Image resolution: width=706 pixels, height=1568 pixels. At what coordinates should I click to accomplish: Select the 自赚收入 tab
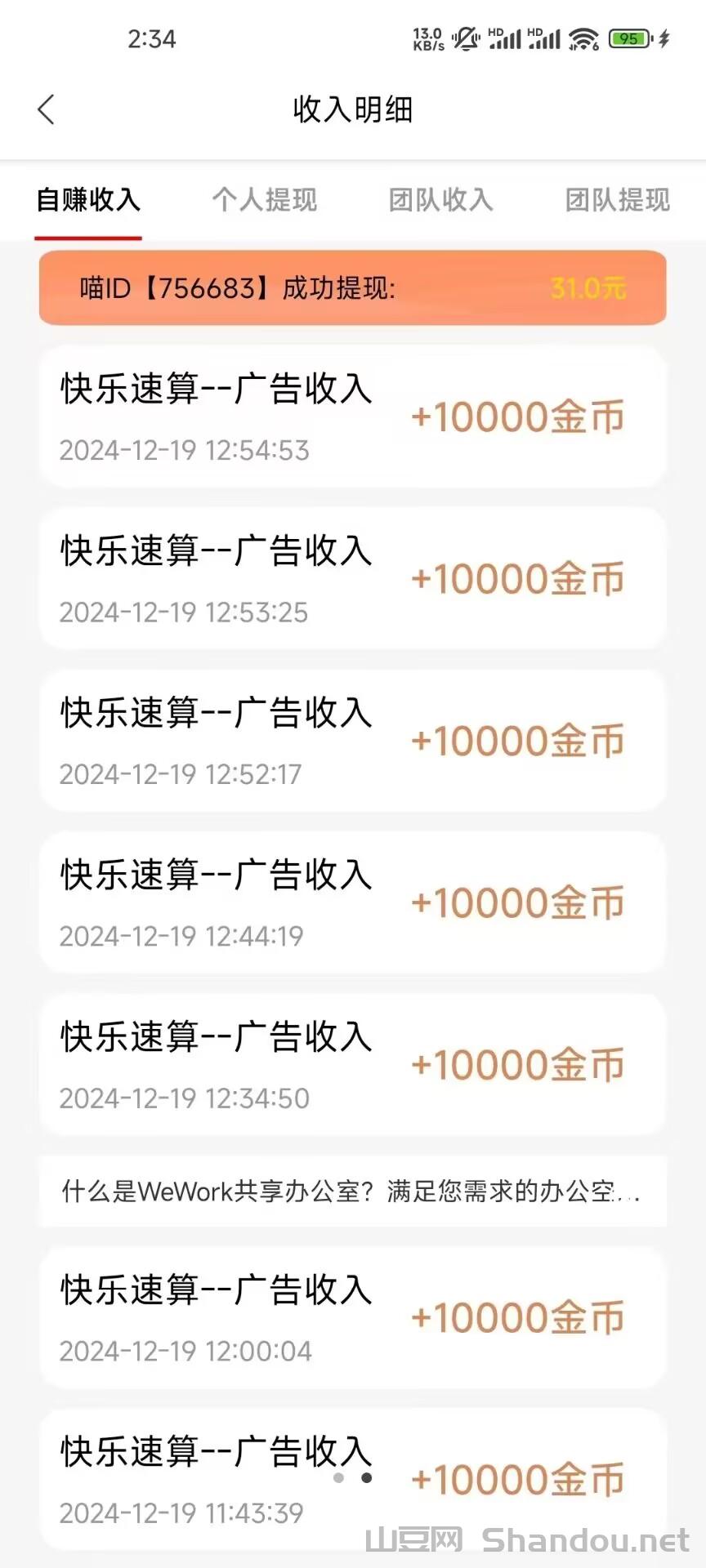pos(88,200)
